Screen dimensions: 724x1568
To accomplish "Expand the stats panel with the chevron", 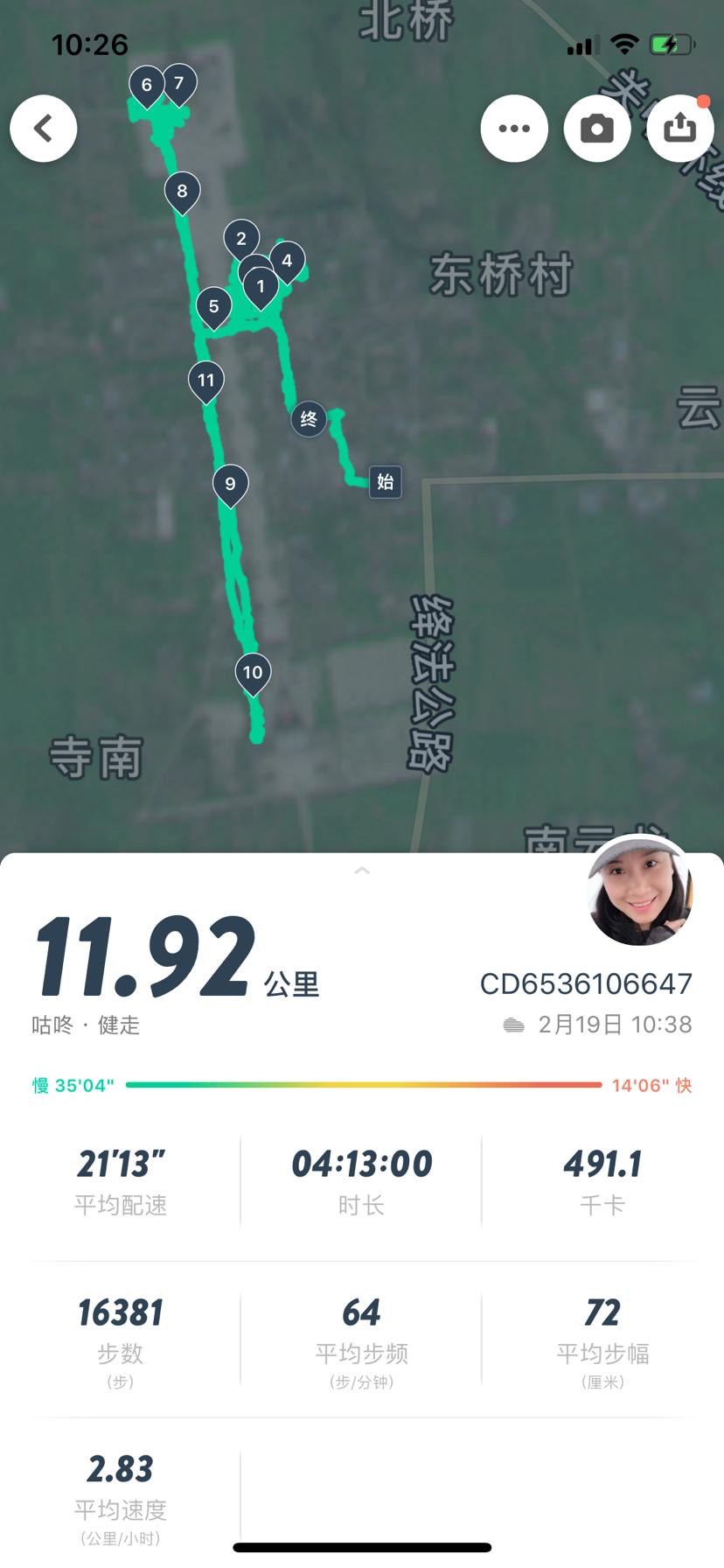I will point(362,871).
